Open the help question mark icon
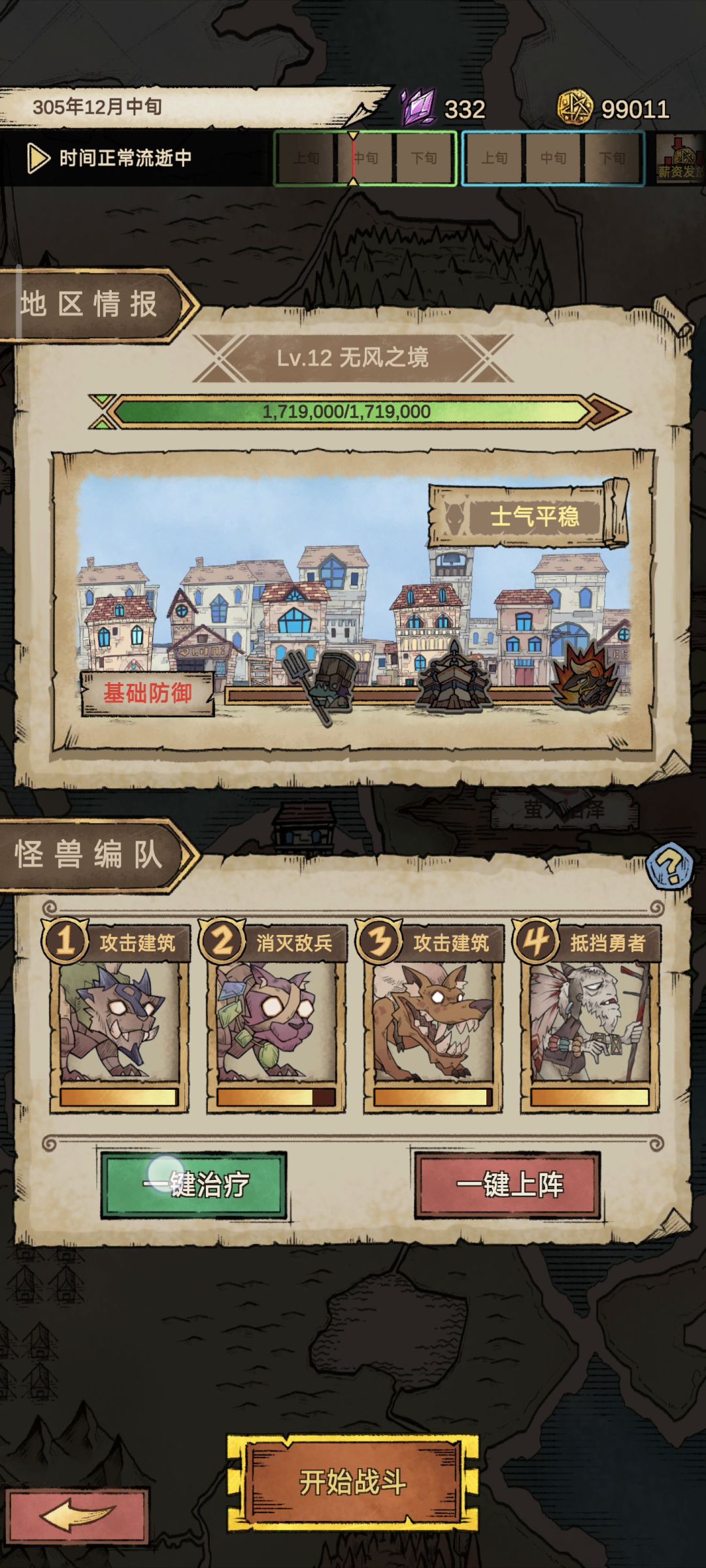Image resolution: width=706 pixels, height=1568 pixels. point(669,866)
